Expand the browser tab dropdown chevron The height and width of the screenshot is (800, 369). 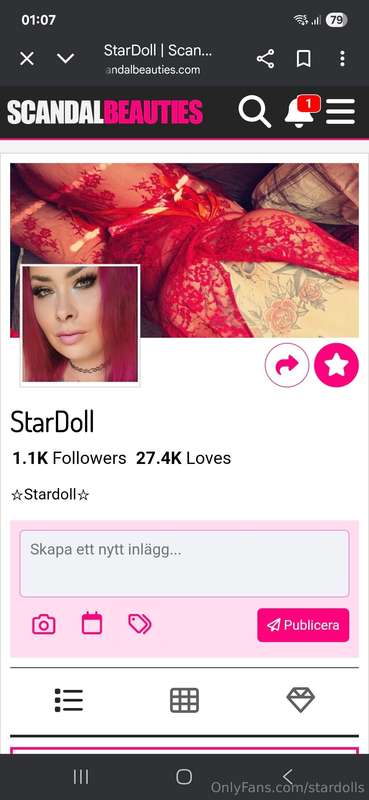(65, 59)
